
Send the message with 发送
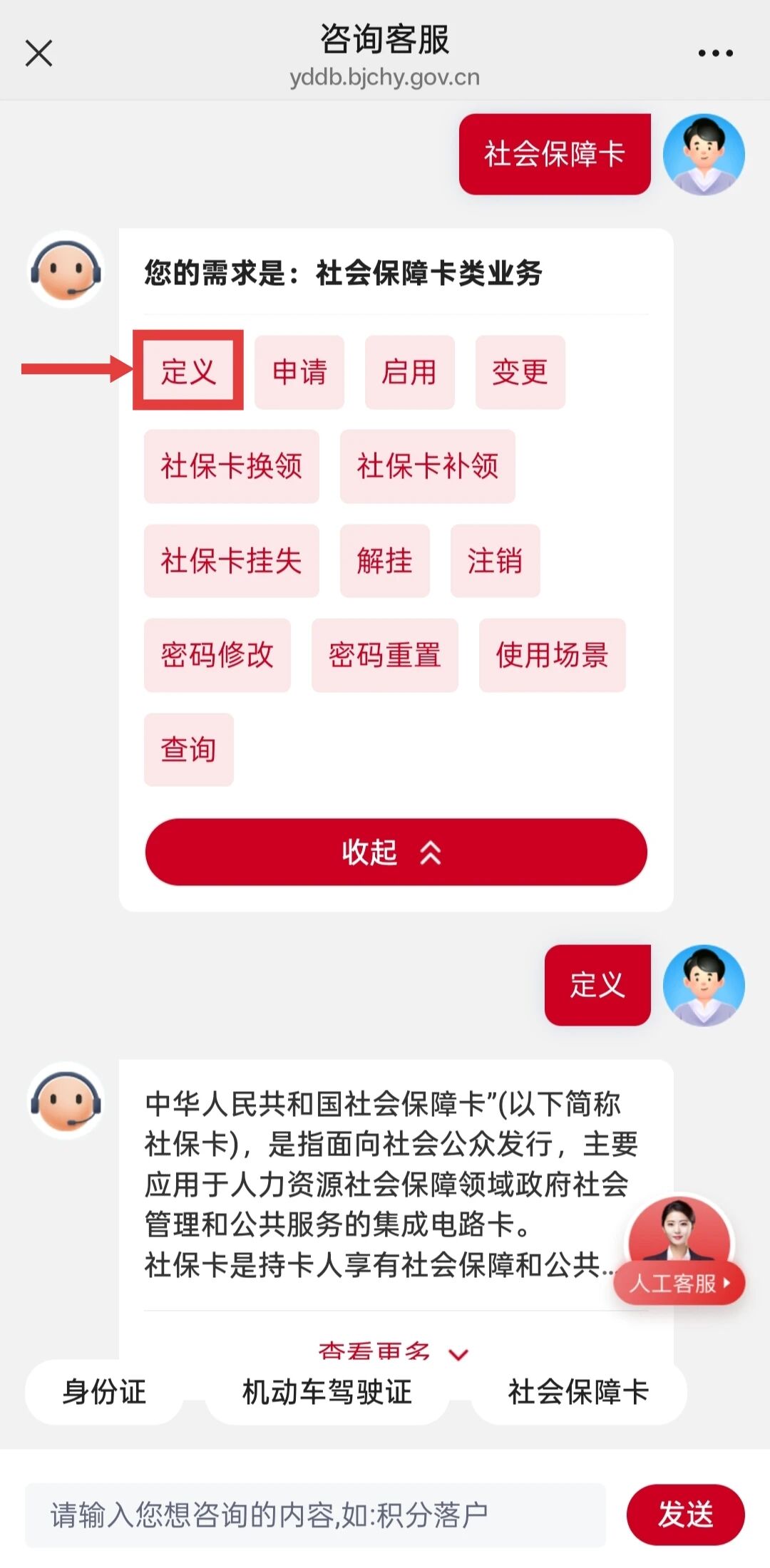point(685,1515)
